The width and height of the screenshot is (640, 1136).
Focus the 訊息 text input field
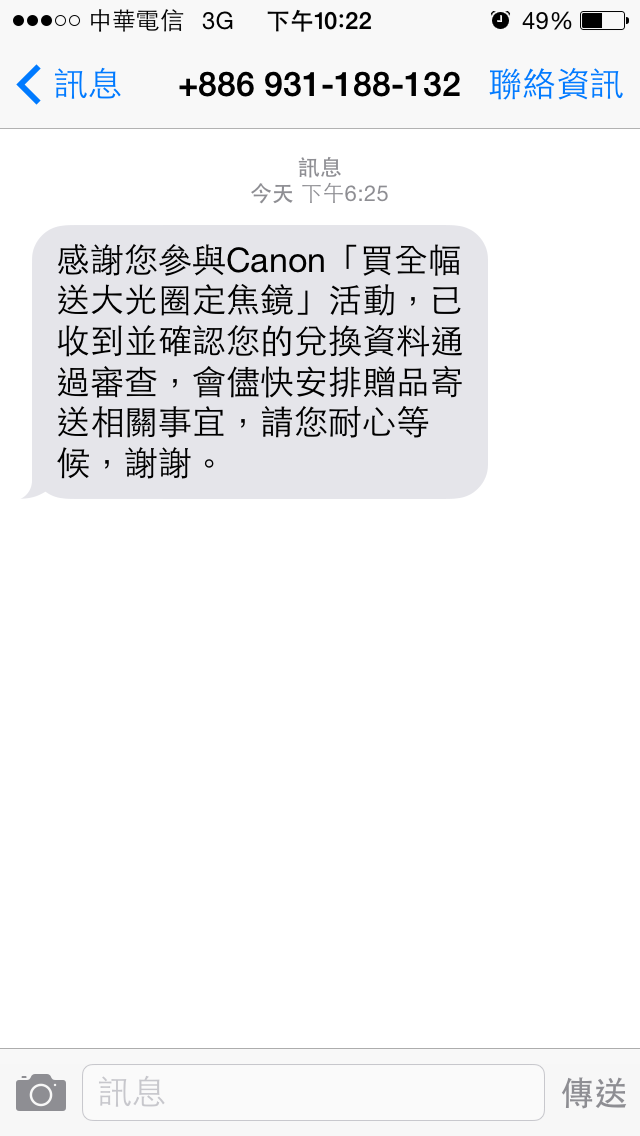(x=312, y=1092)
